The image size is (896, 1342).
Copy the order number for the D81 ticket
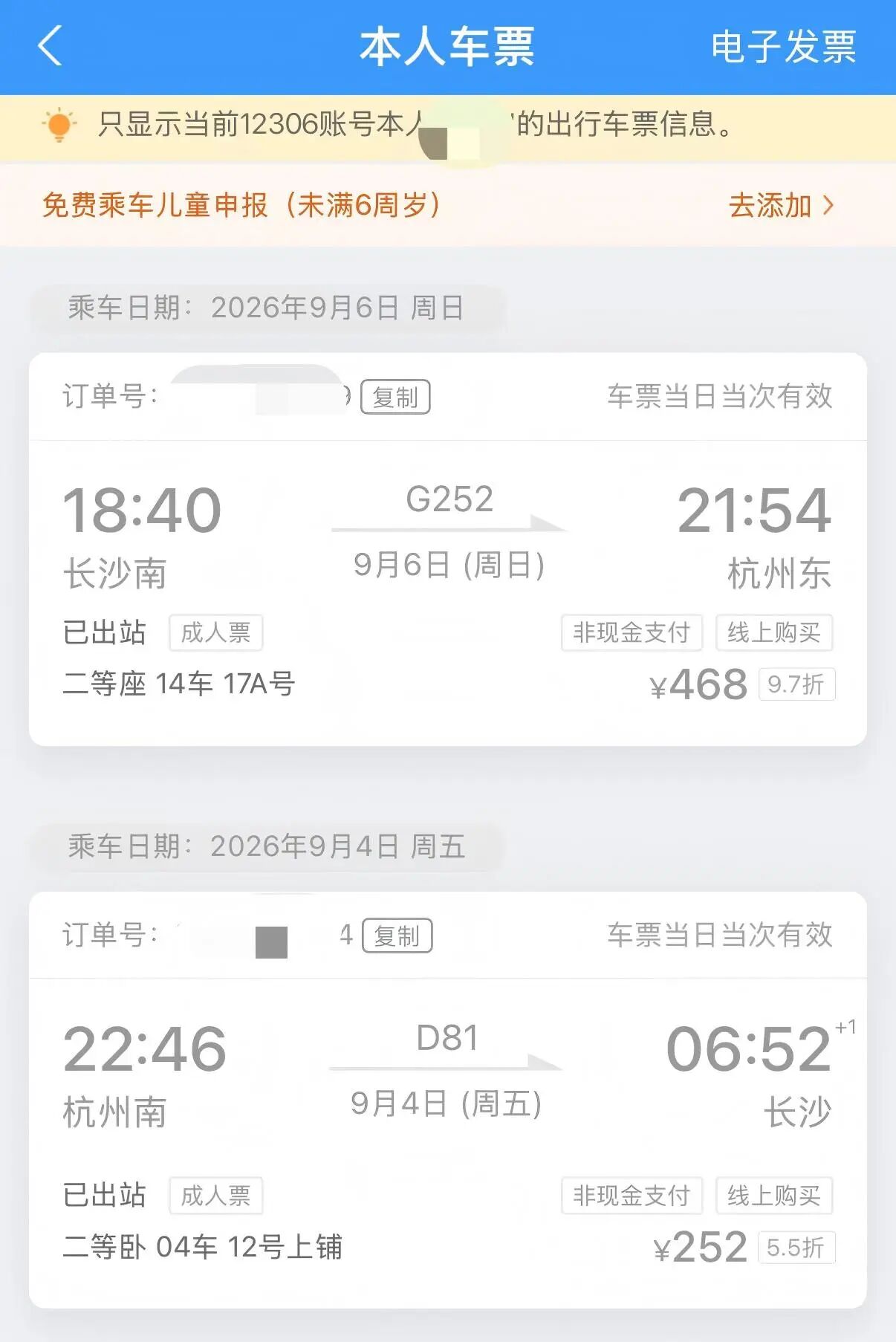click(397, 936)
